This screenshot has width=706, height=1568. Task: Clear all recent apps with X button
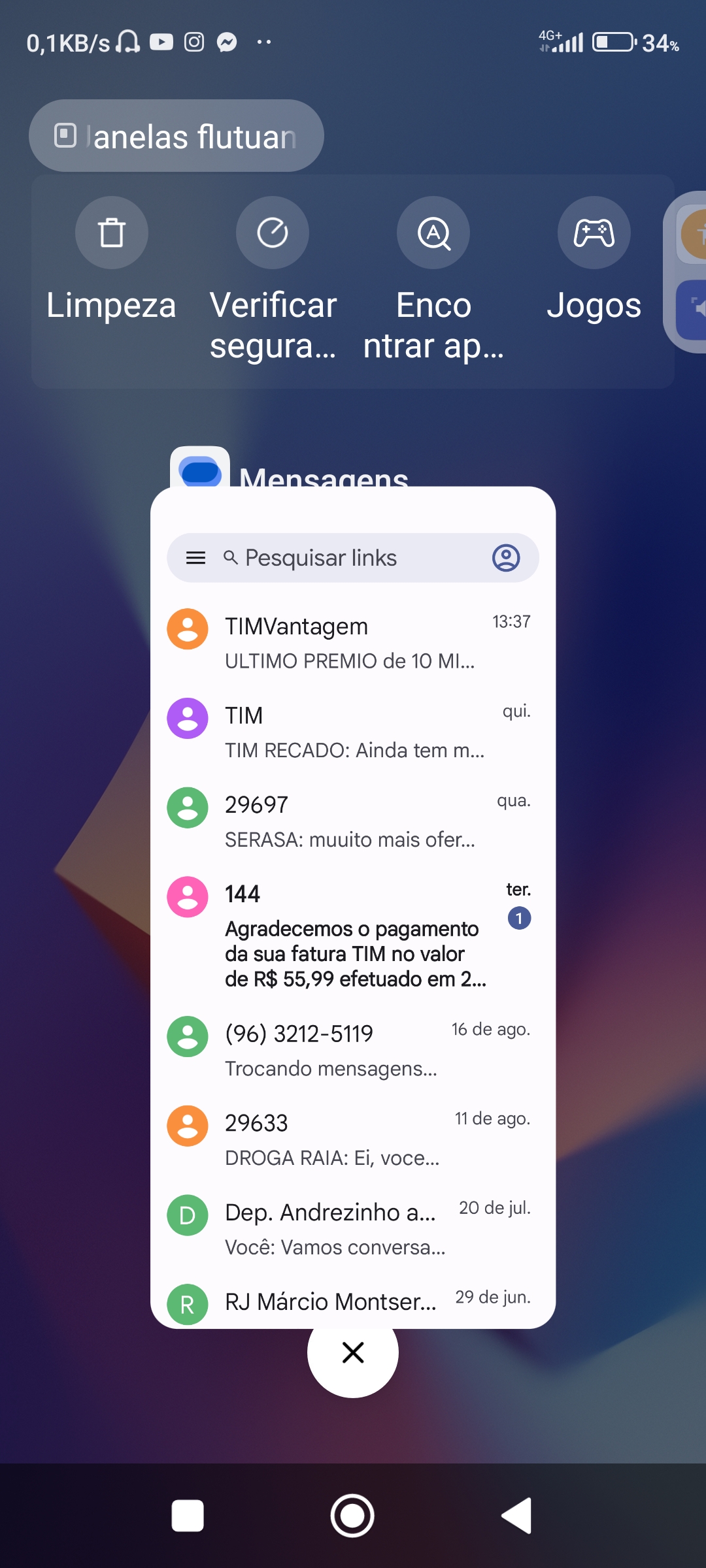[353, 1352]
